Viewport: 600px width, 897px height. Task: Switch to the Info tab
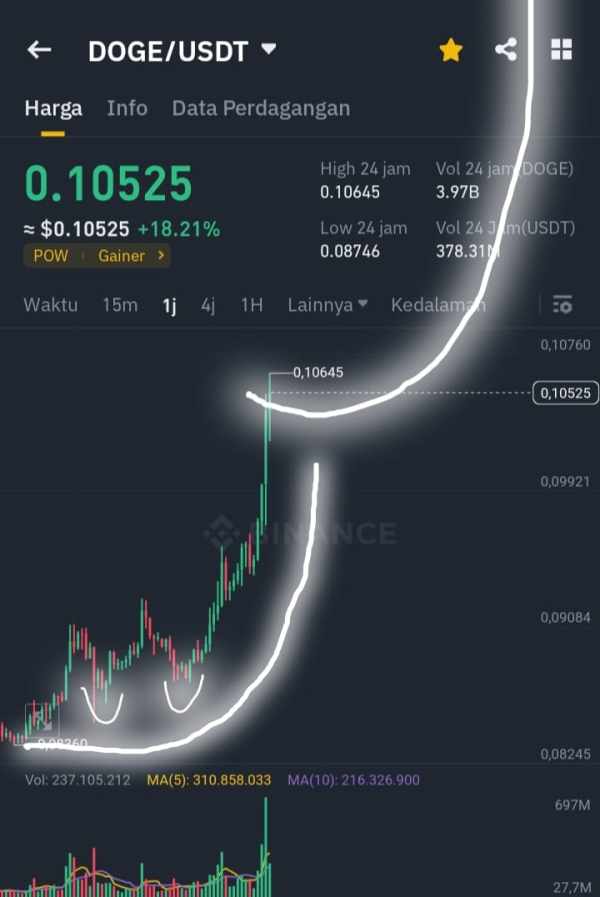[127, 108]
